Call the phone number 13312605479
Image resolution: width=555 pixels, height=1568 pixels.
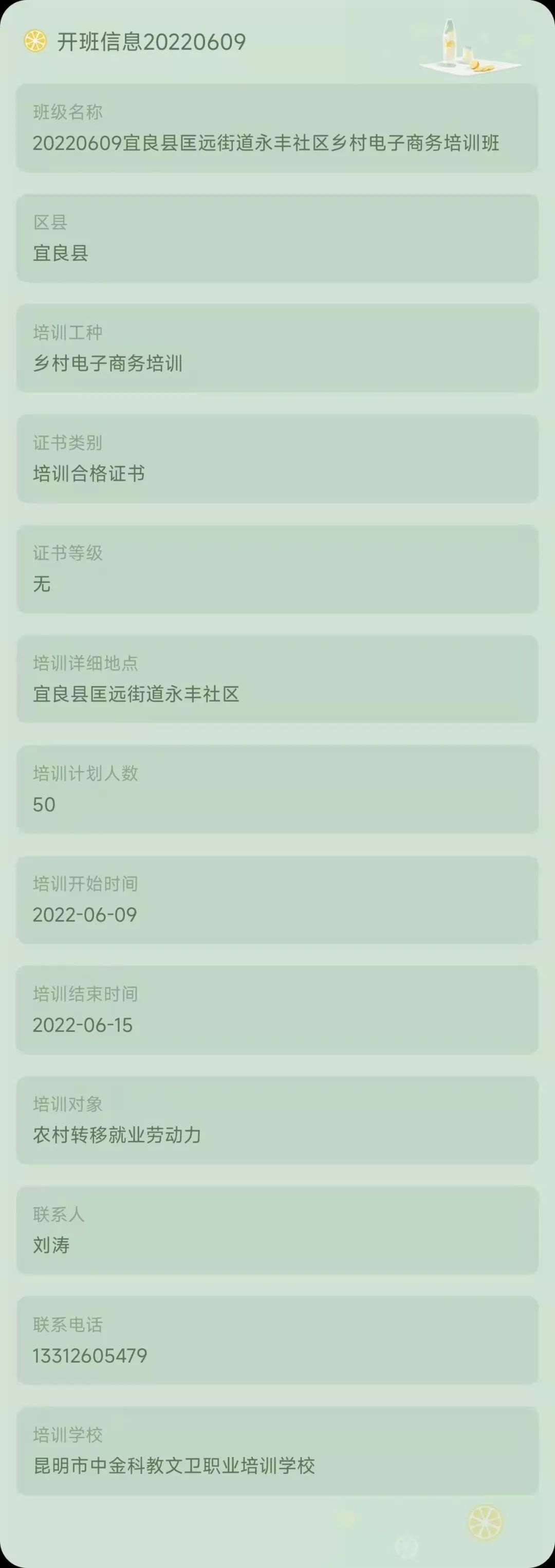(89, 1356)
